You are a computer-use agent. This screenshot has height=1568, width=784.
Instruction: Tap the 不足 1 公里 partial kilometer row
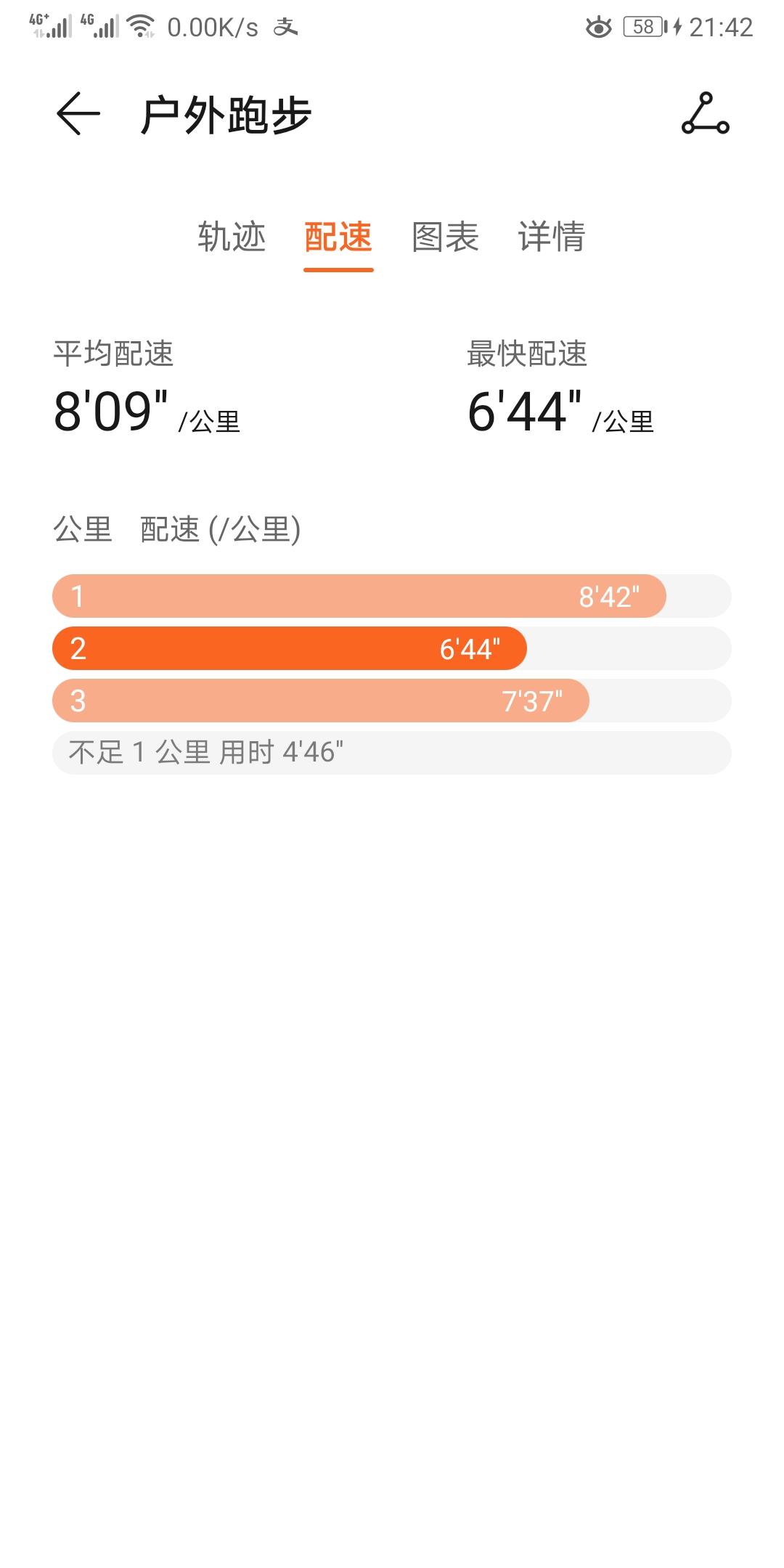click(391, 753)
